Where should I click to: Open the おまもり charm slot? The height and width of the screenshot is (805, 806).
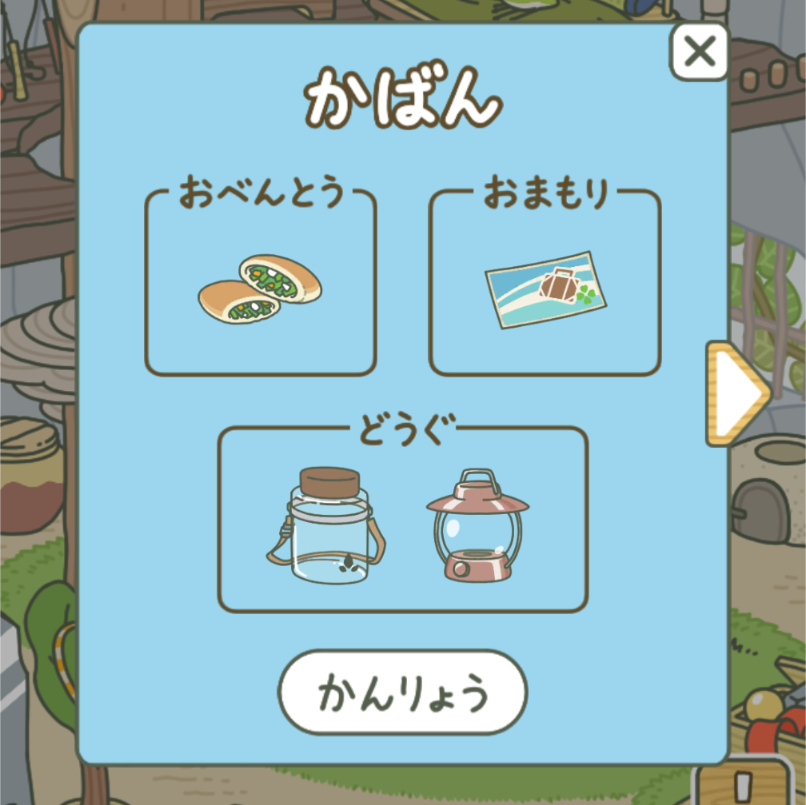coord(544,290)
